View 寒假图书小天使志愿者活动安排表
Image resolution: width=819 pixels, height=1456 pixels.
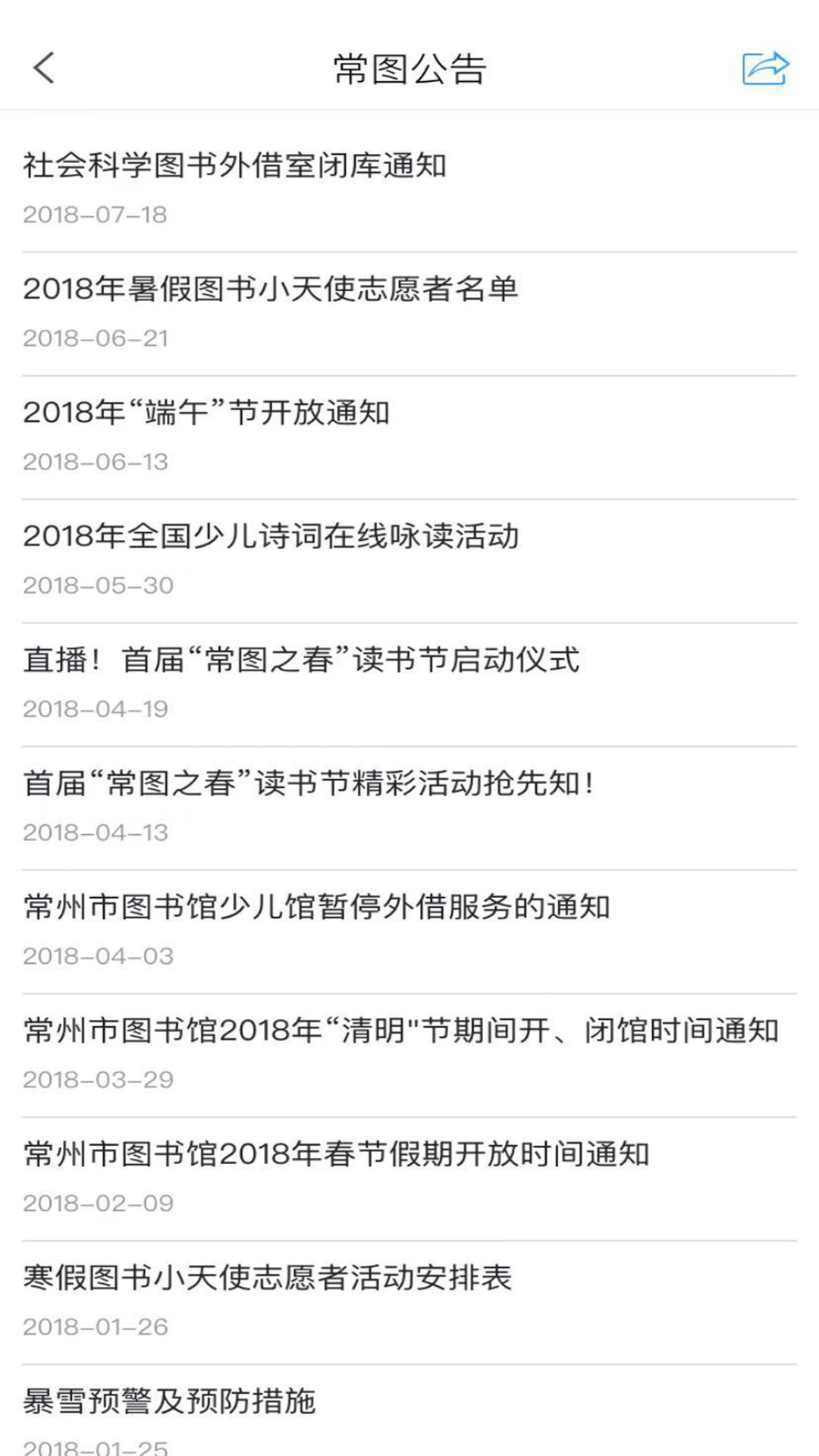point(268,1279)
